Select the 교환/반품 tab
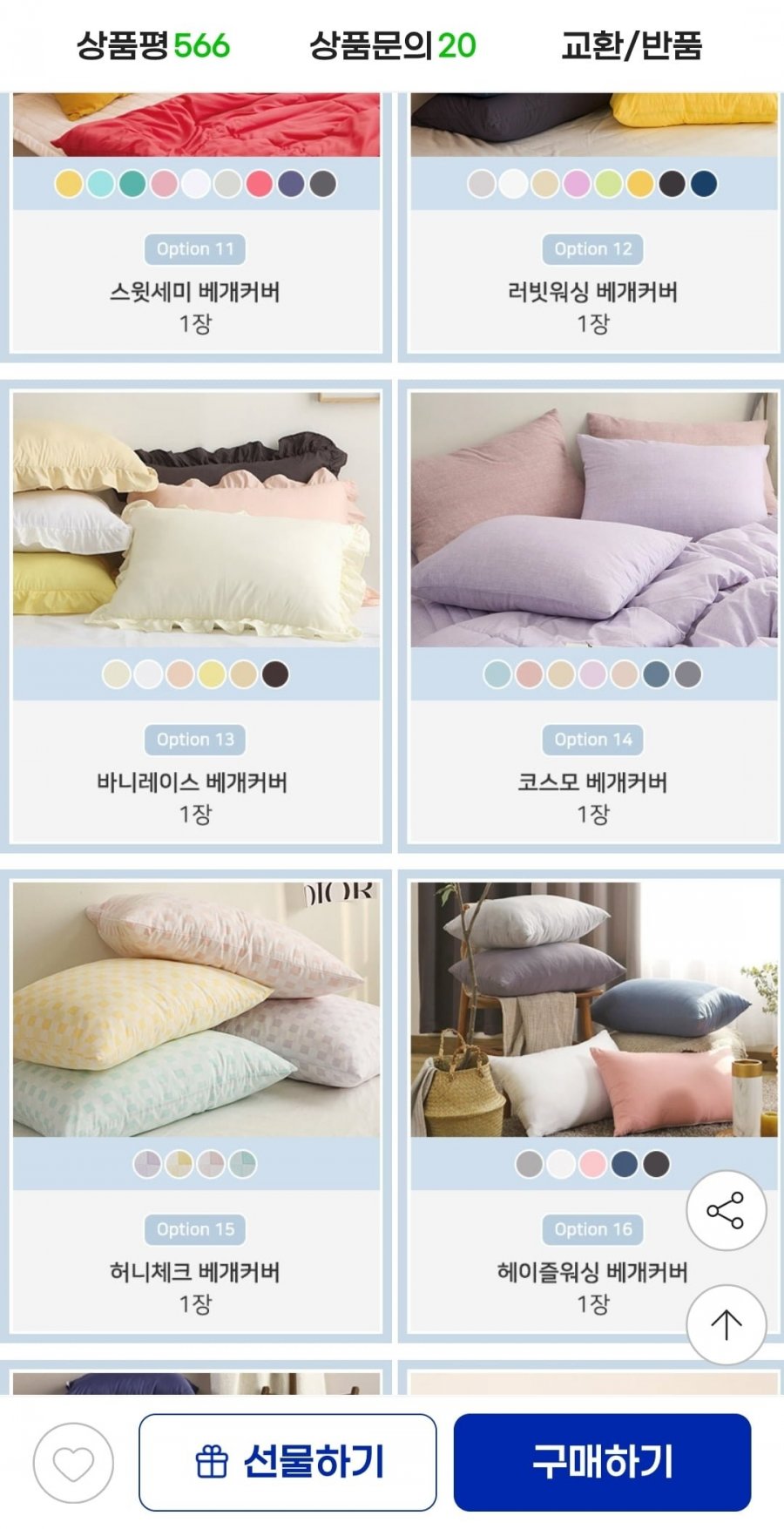This screenshot has height=1529, width=784. (x=632, y=45)
